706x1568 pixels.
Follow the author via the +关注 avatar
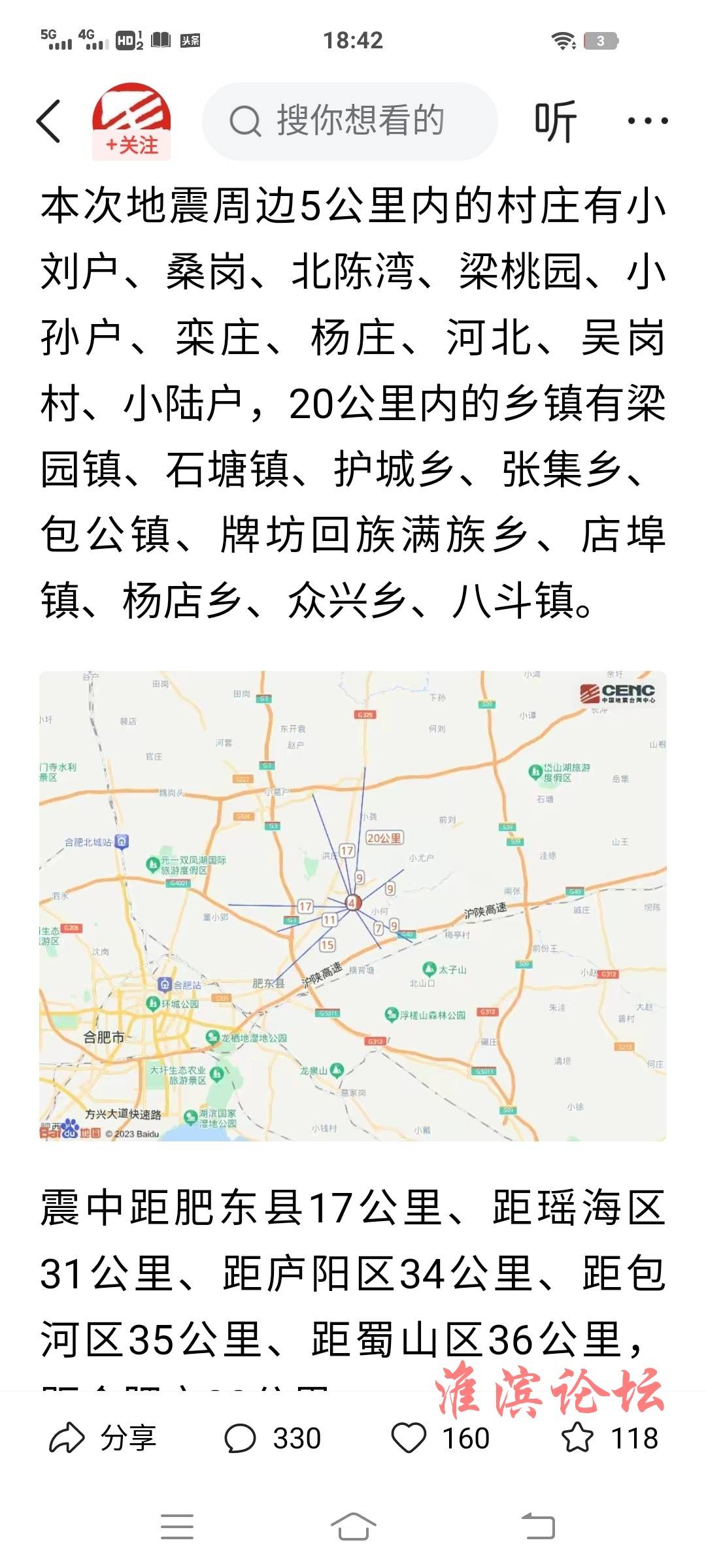pos(131,122)
